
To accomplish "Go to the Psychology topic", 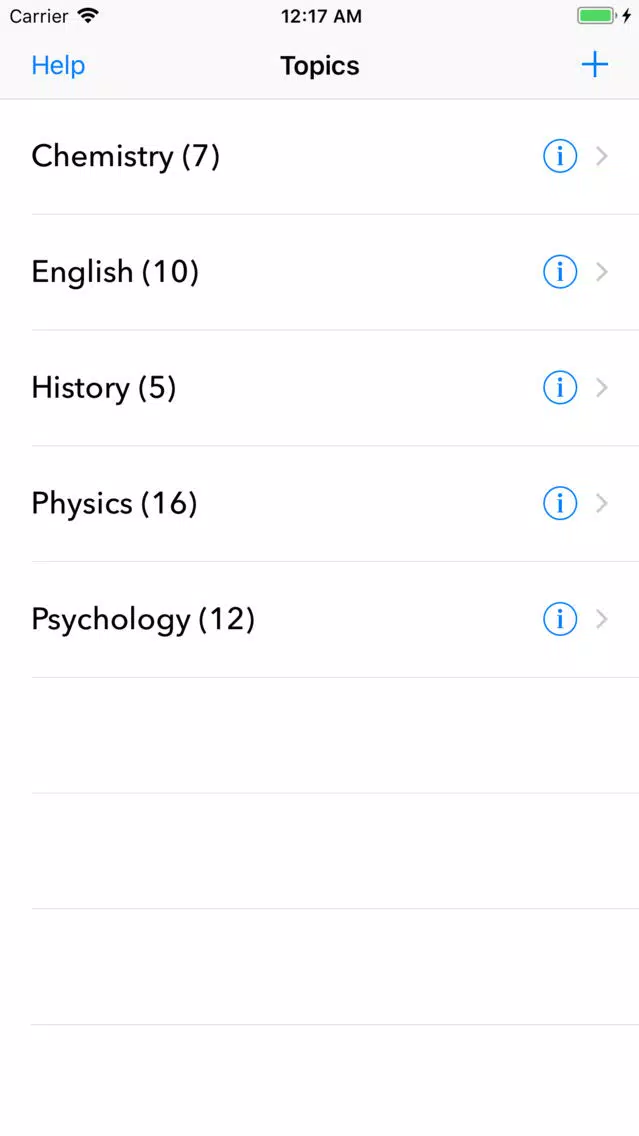I will click(320, 620).
